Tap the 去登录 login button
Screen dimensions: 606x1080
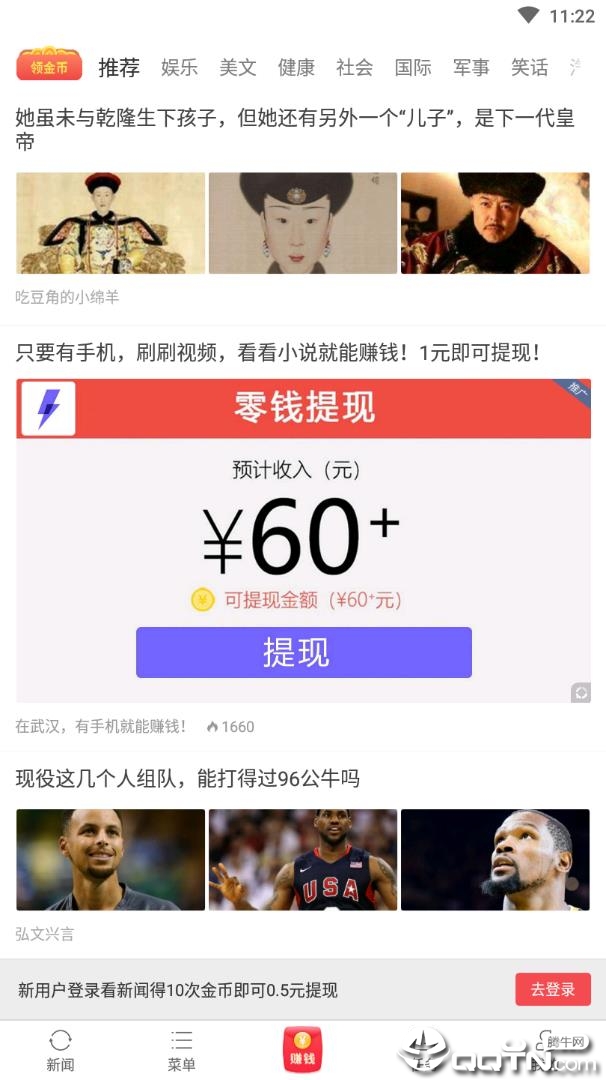pos(553,990)
